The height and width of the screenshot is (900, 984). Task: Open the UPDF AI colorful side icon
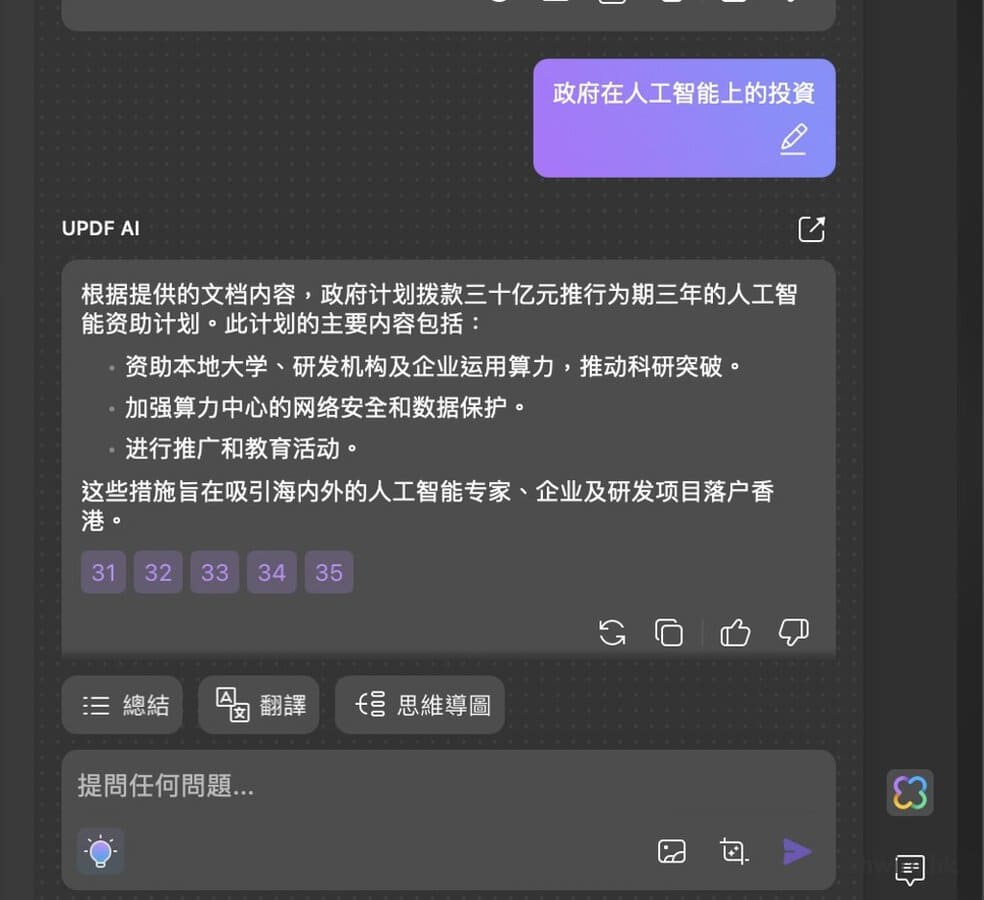910,793
